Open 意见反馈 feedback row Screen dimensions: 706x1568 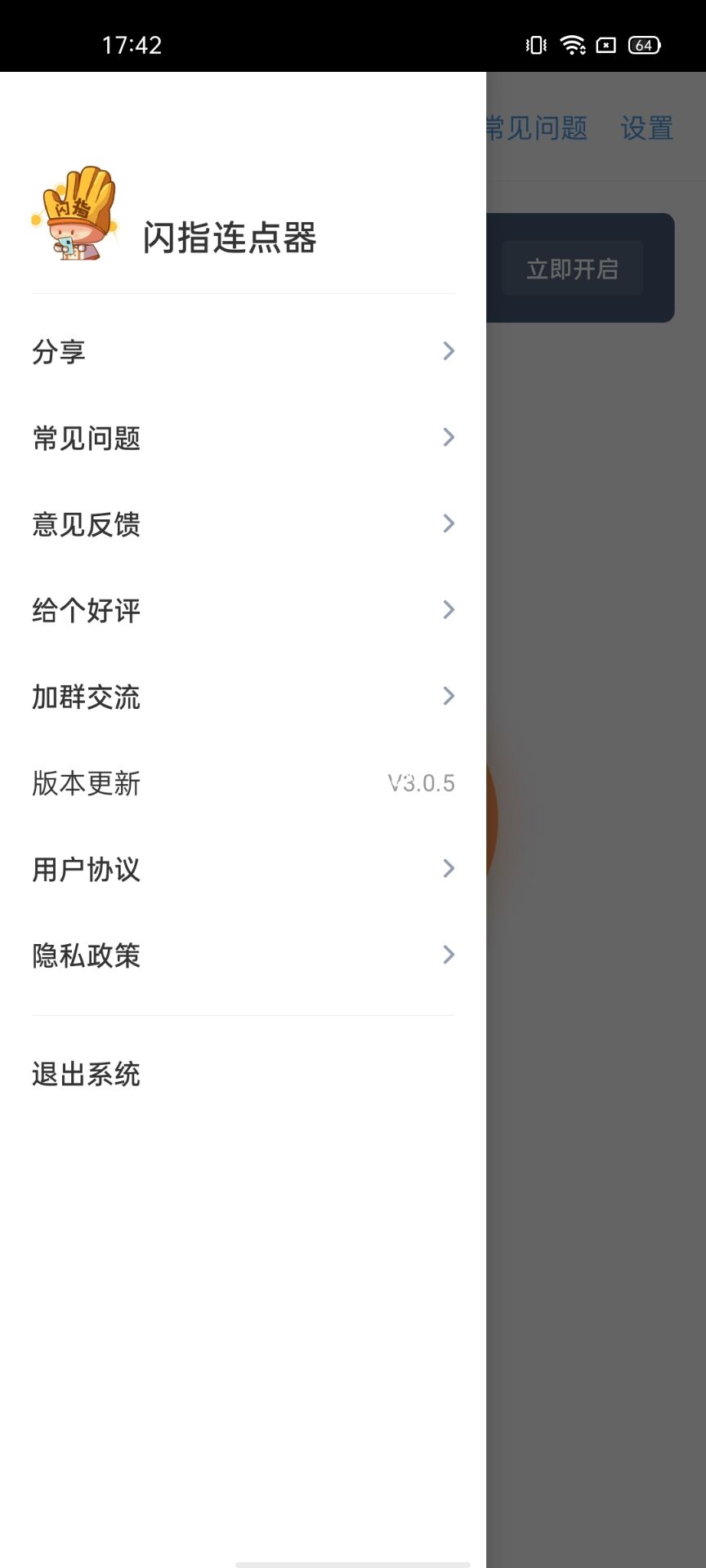243,524
